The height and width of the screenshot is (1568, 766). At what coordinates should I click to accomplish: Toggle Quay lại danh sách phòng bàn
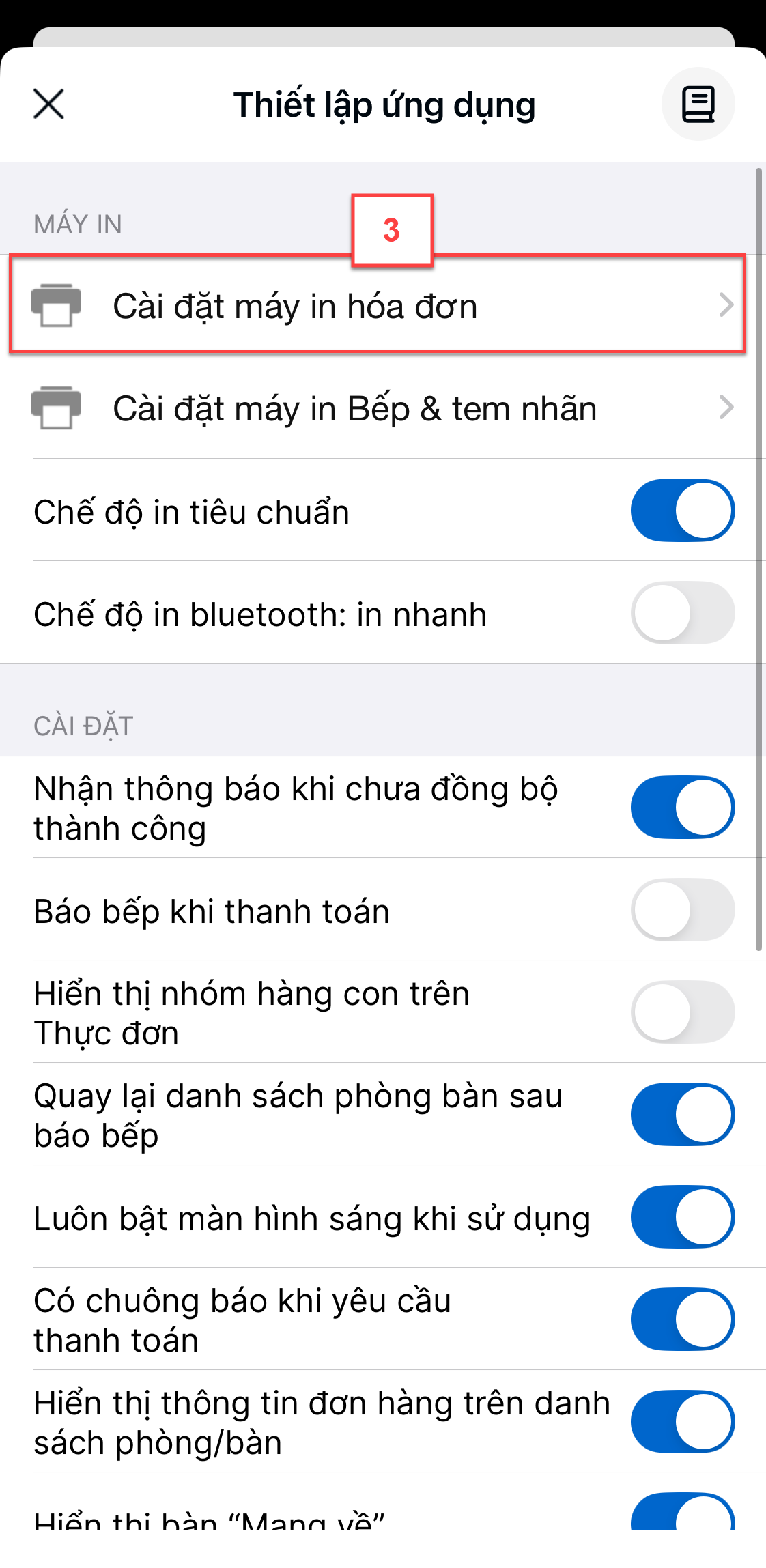point(682,1114)
